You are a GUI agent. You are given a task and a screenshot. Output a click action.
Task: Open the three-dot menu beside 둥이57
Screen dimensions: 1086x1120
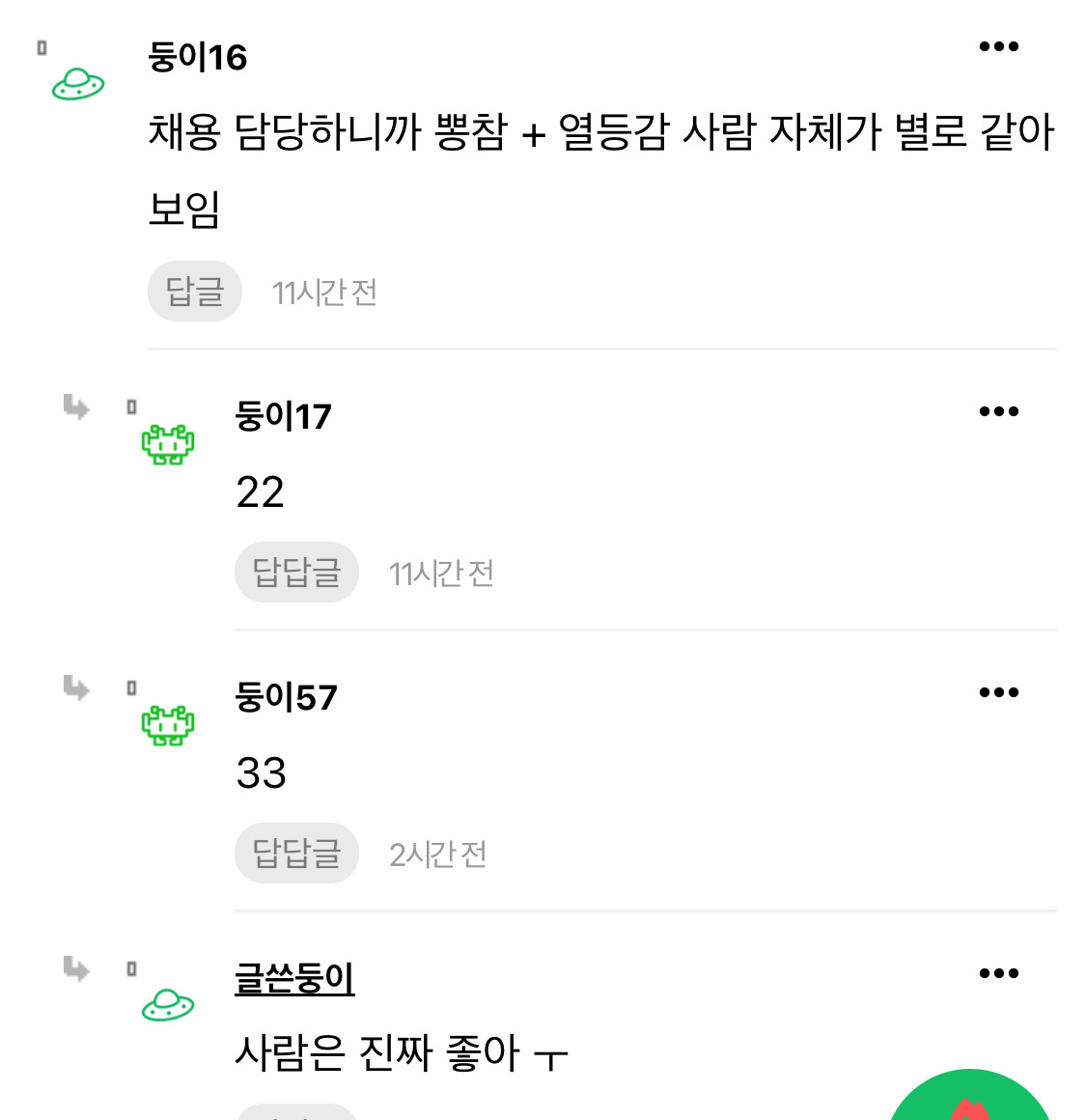click(x=1000, y=691)
